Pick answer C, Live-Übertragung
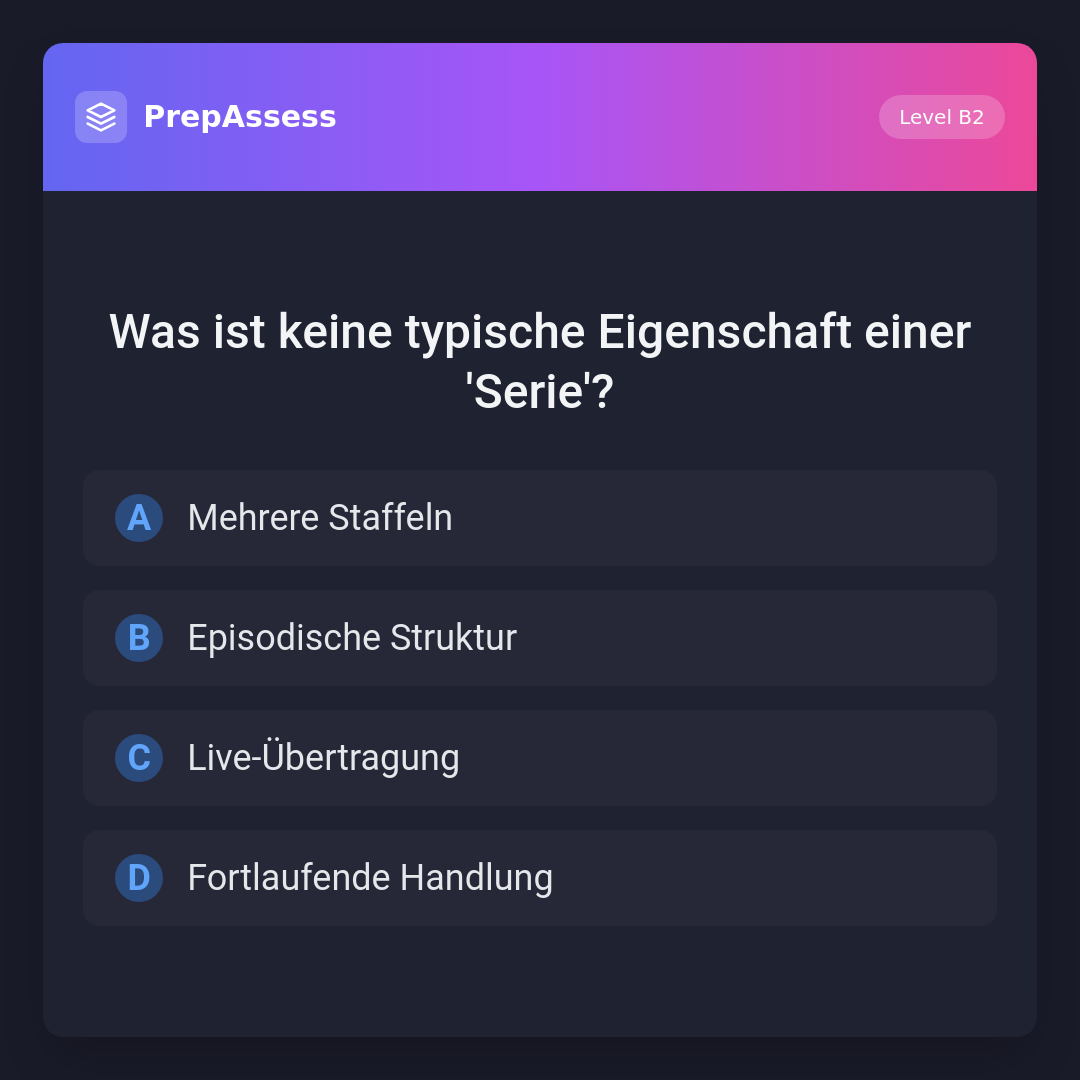The width and height of the screenshot is (1080, 1080). point(539,758)
